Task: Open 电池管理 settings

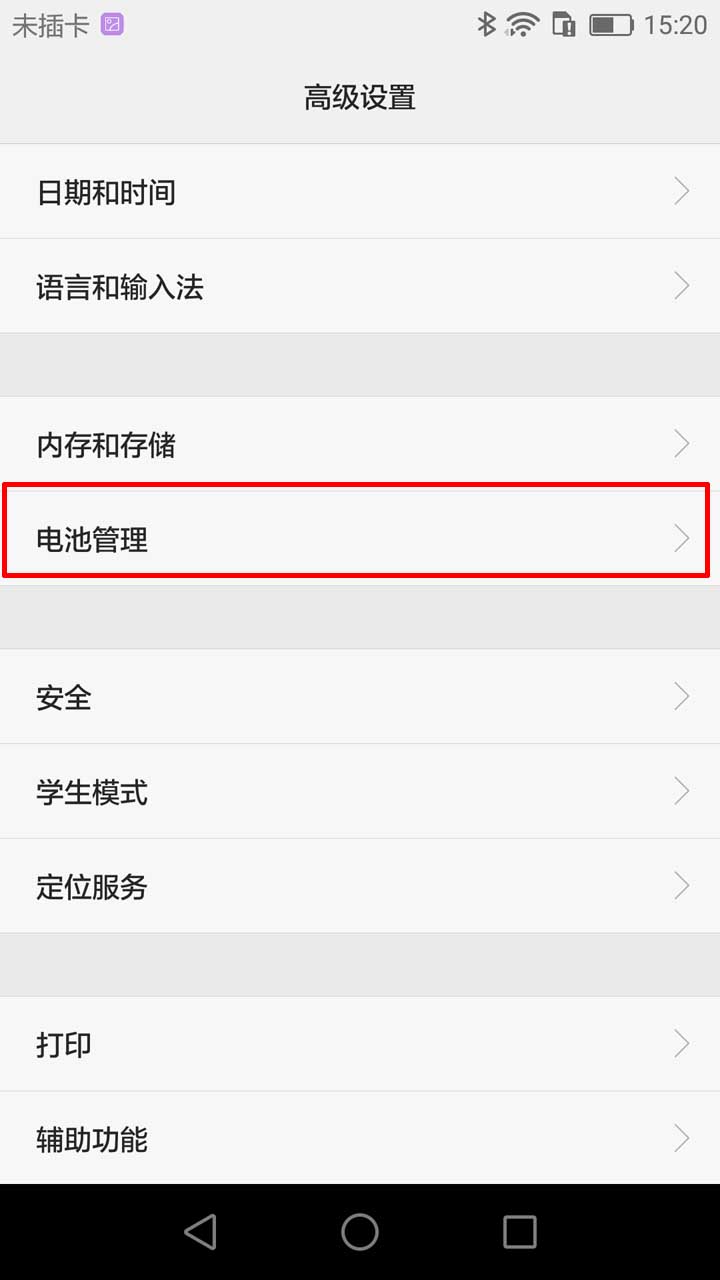Action: tap(360, 539)
